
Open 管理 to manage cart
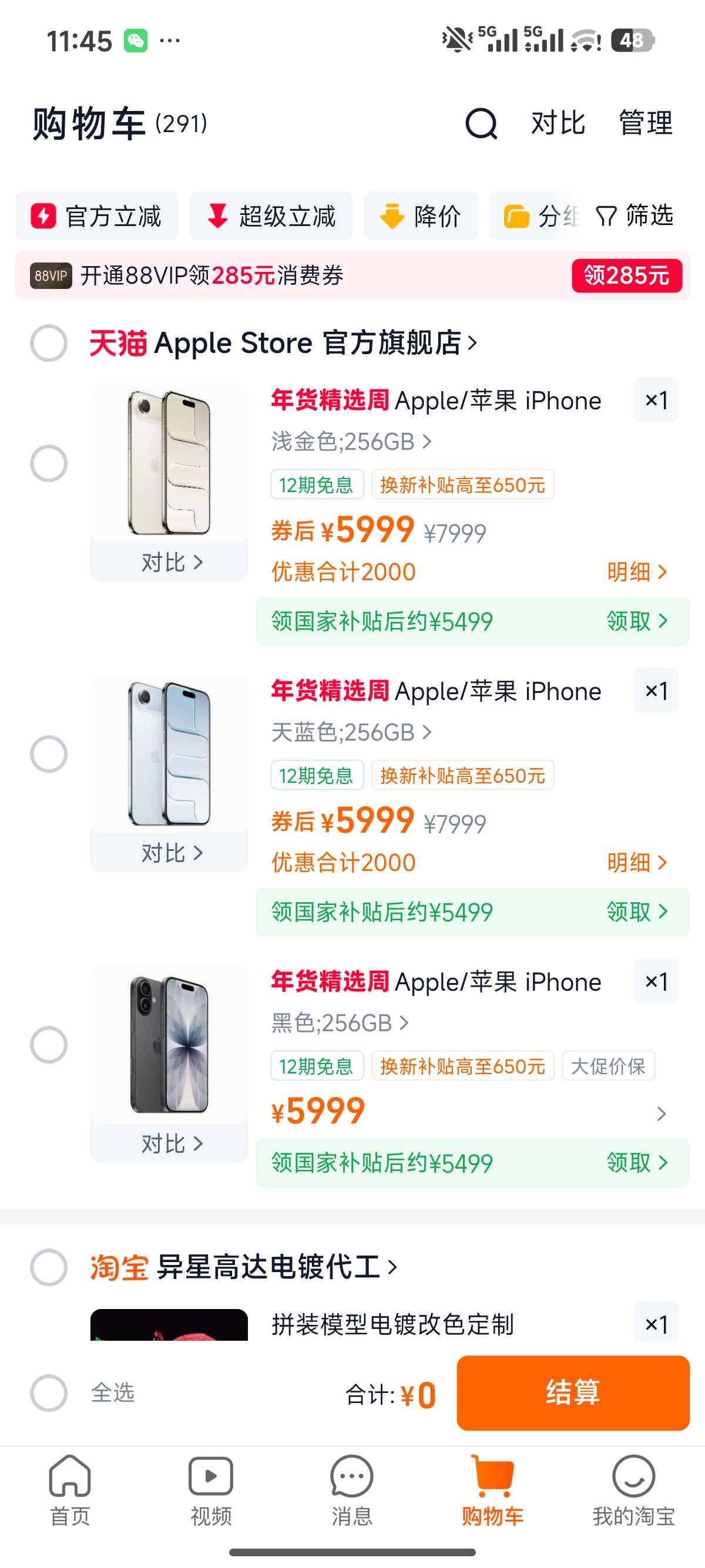(x=645, y=123)
